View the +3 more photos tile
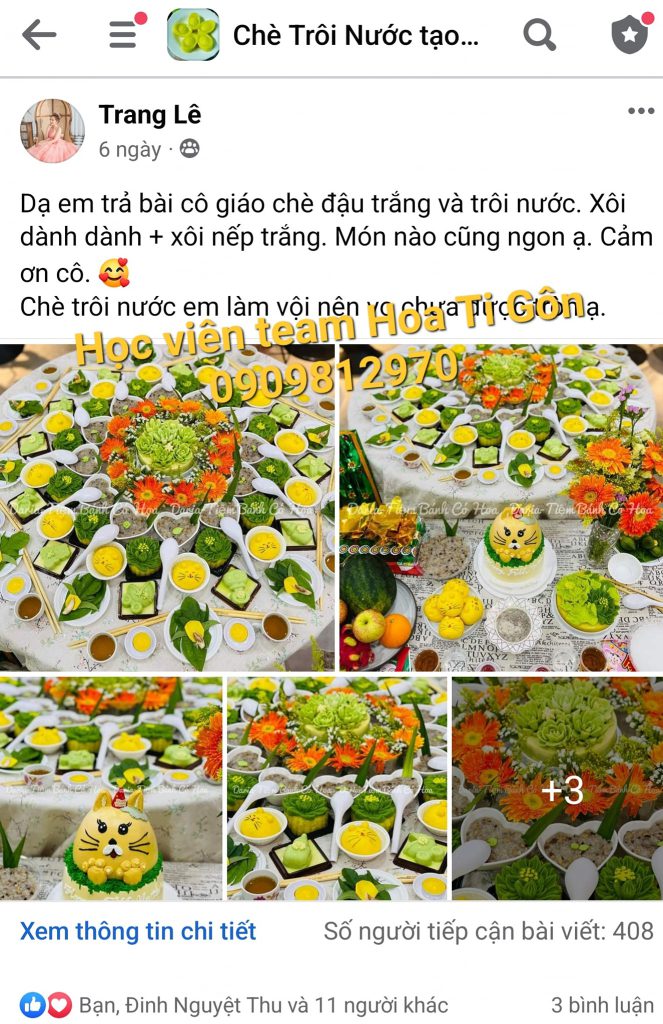Screen dimensions: 663x1024 pyautogui.click(x=557, y=789)
